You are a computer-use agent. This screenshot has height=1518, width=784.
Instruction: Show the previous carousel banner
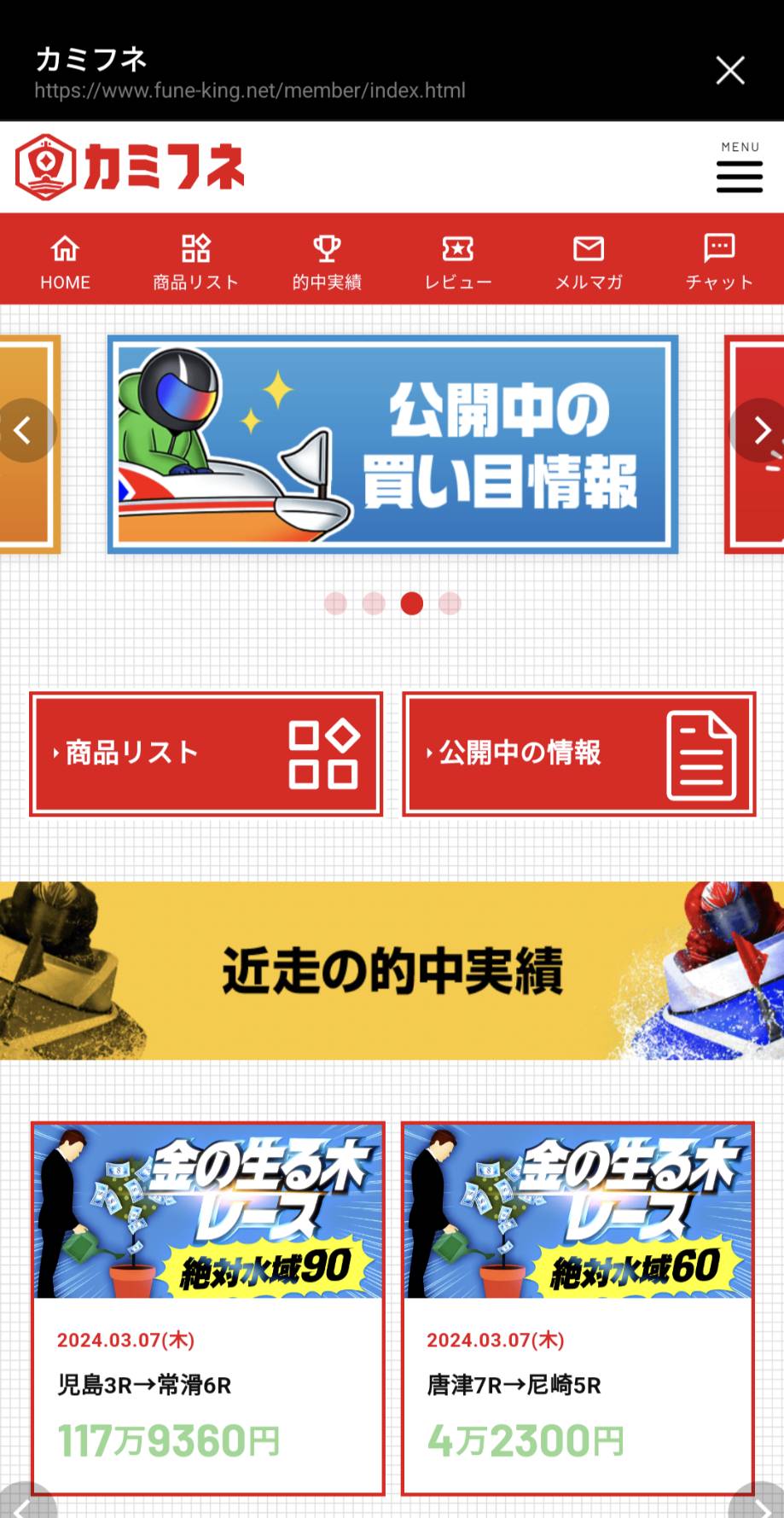(25, 430)
